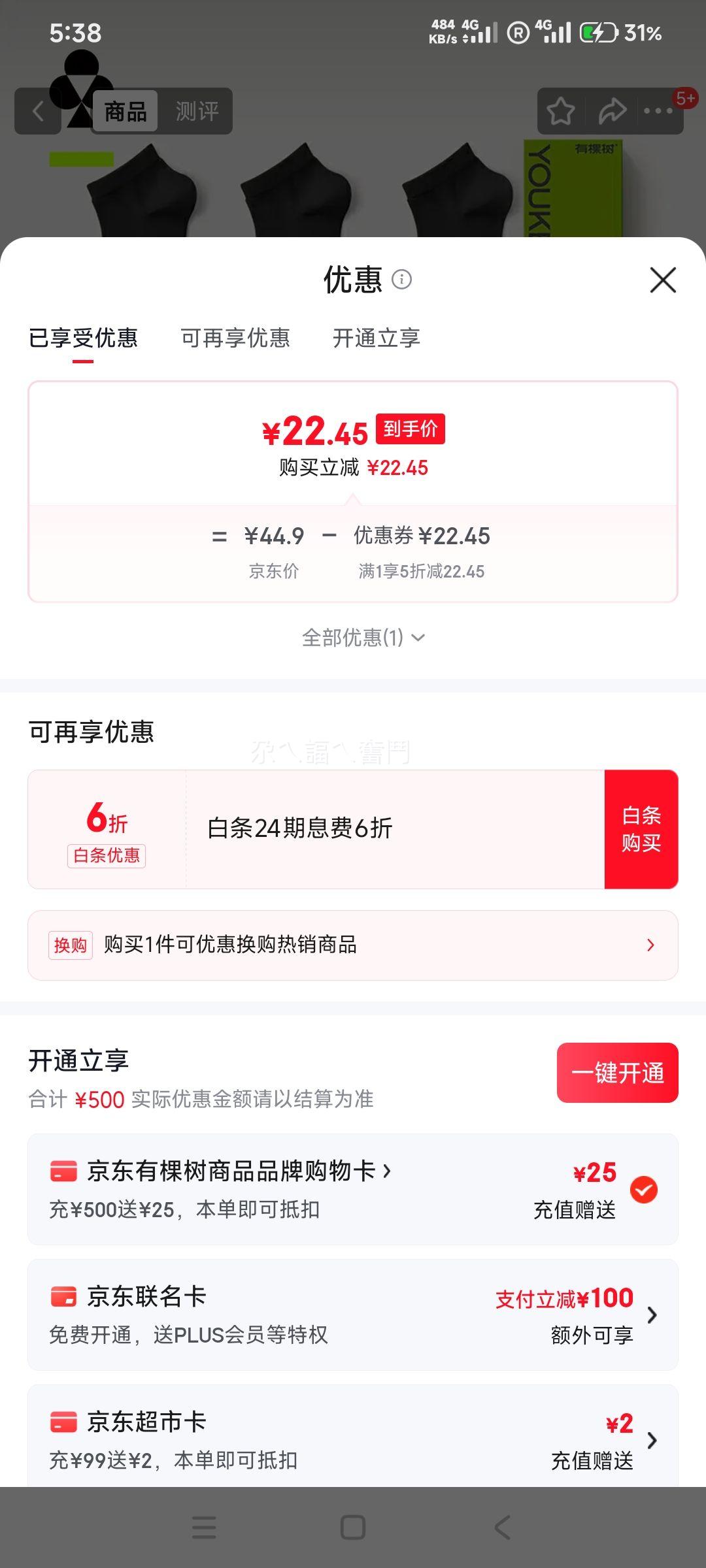Tap the back arrow at top left

coord(37,111)
